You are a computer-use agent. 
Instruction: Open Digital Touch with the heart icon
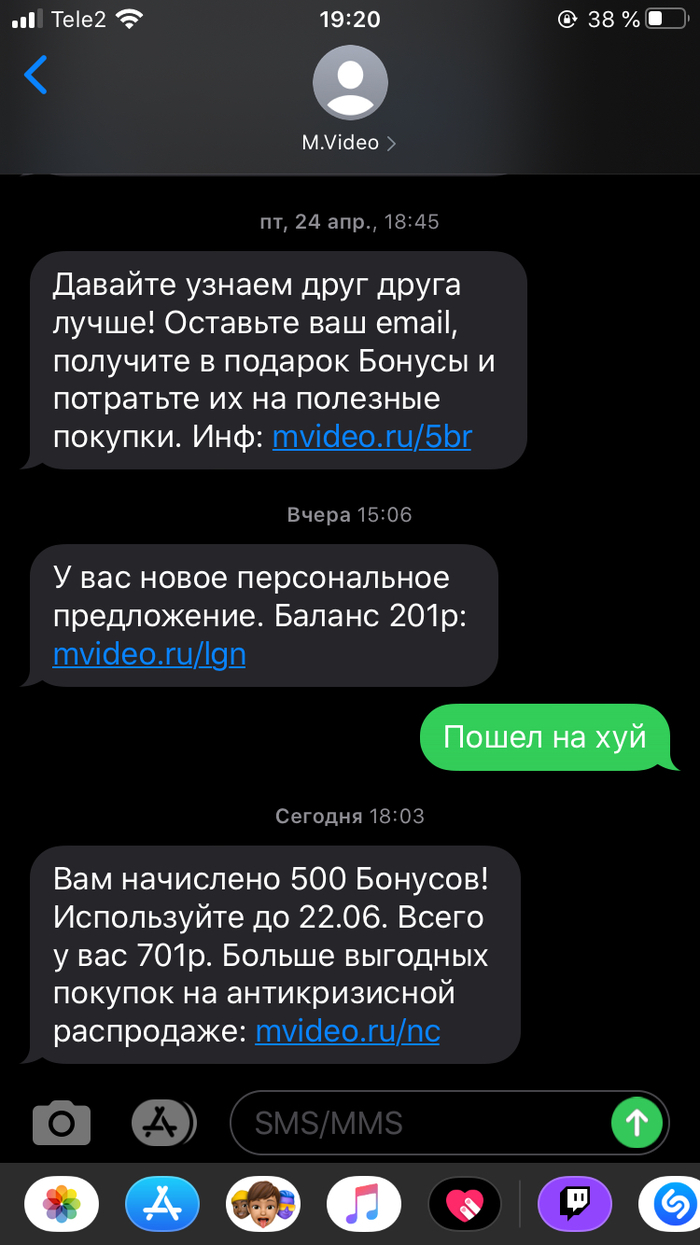pyautogui.click(x=464, y=1204)
